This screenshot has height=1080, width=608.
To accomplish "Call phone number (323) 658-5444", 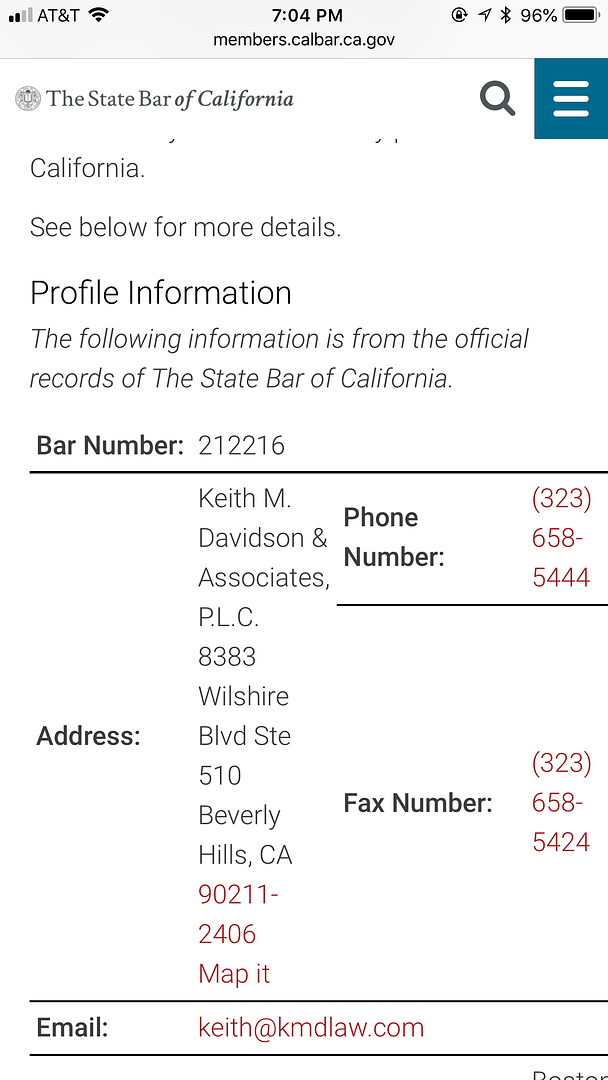I will point(561,538).
